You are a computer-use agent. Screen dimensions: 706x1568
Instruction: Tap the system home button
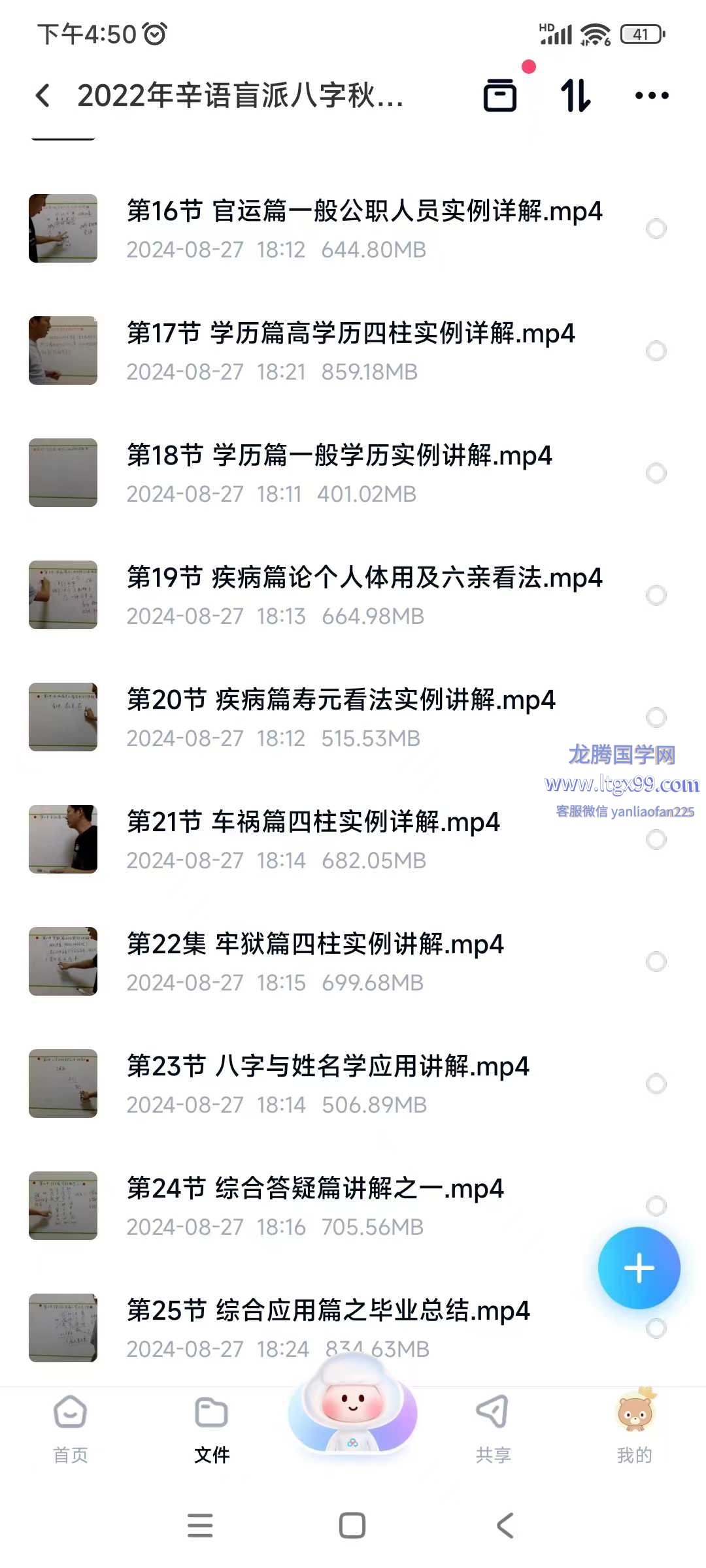pyautogui.click(x=352, y=1526)
